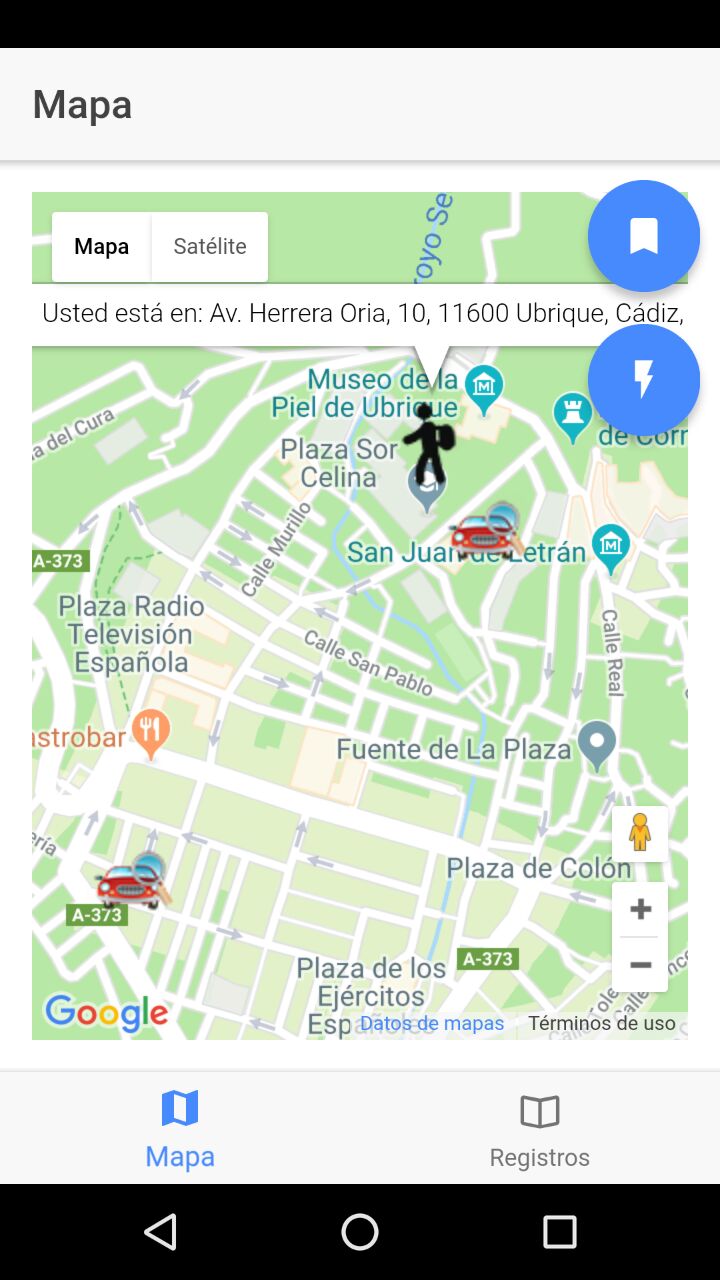Tap the Fuente de La Plaza pin
The height and width of the screenshot is (1280, 720).
click(x=598, y=745)
